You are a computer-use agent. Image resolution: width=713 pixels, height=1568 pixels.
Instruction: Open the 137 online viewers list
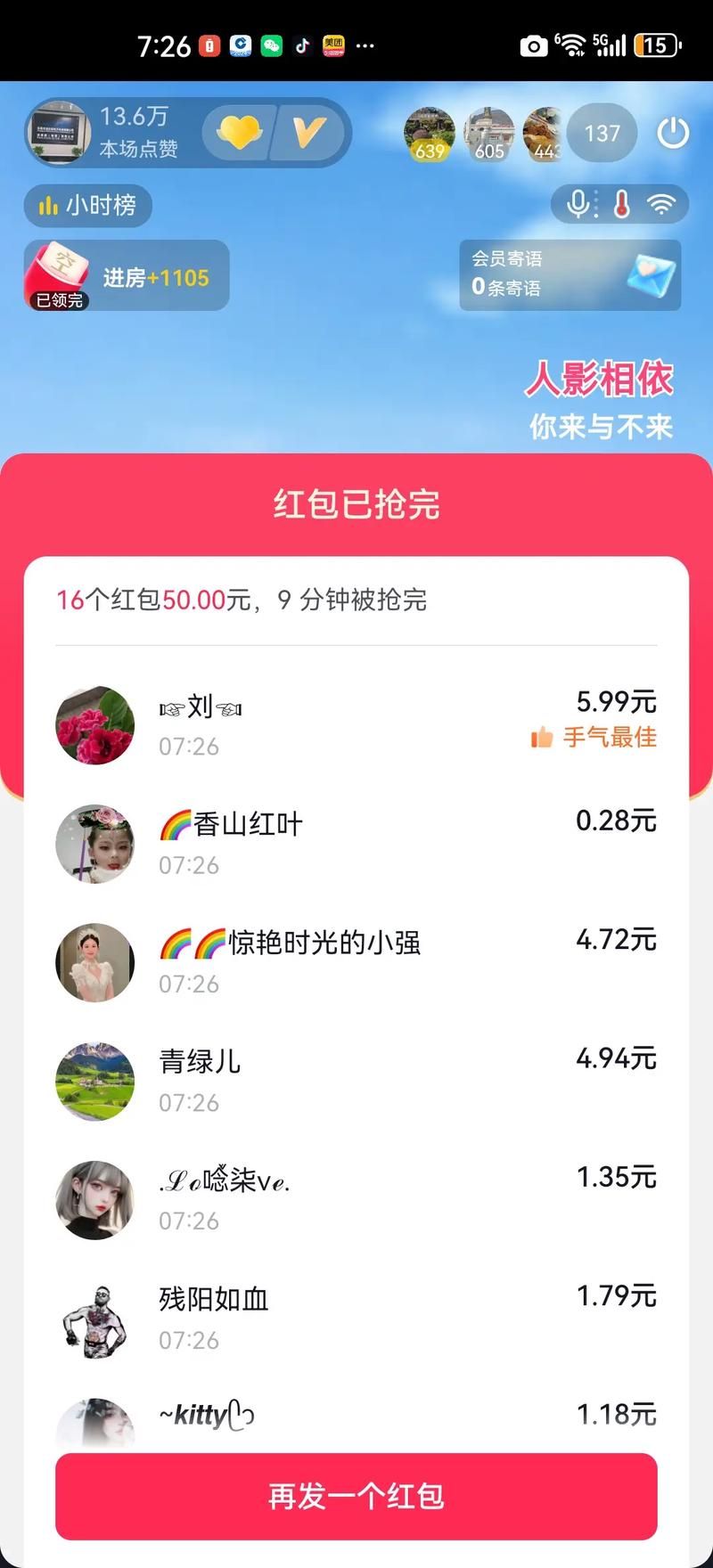pos(602,134)
